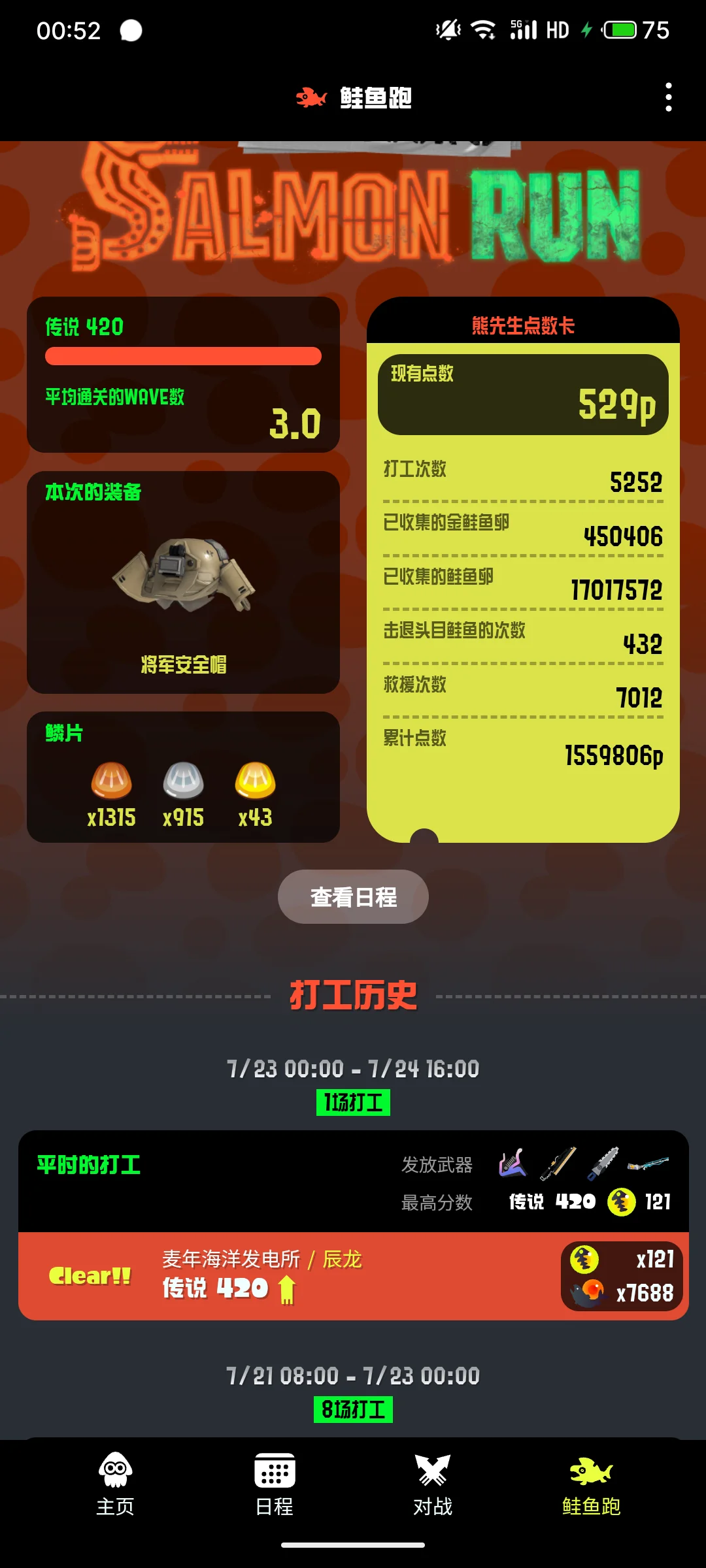Open the three-dot overflow menu
The width and height of the screenshot is (706, 1568).
[x=668, y=97]
